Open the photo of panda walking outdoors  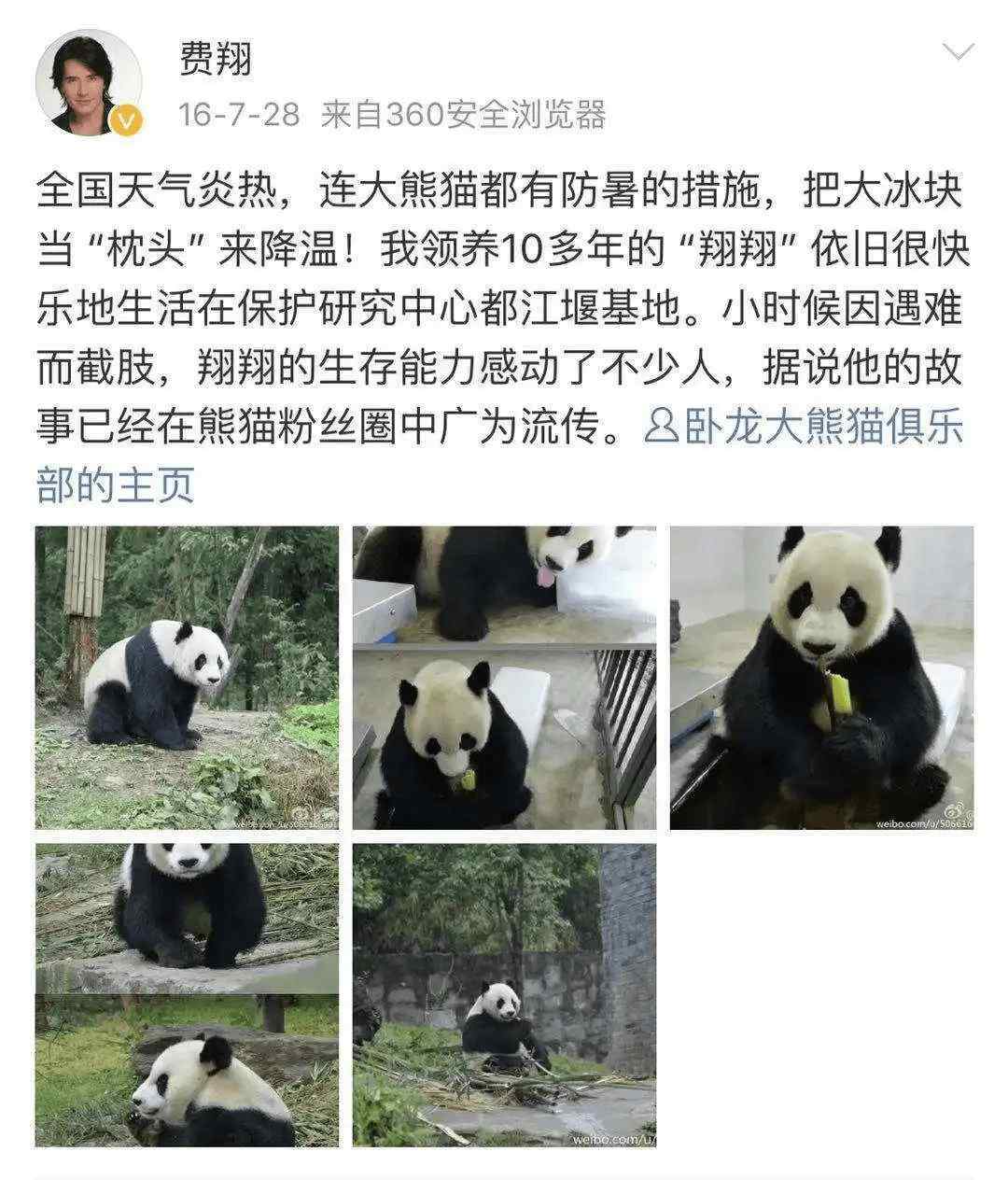pyautogui.click(x=187, y=677)
